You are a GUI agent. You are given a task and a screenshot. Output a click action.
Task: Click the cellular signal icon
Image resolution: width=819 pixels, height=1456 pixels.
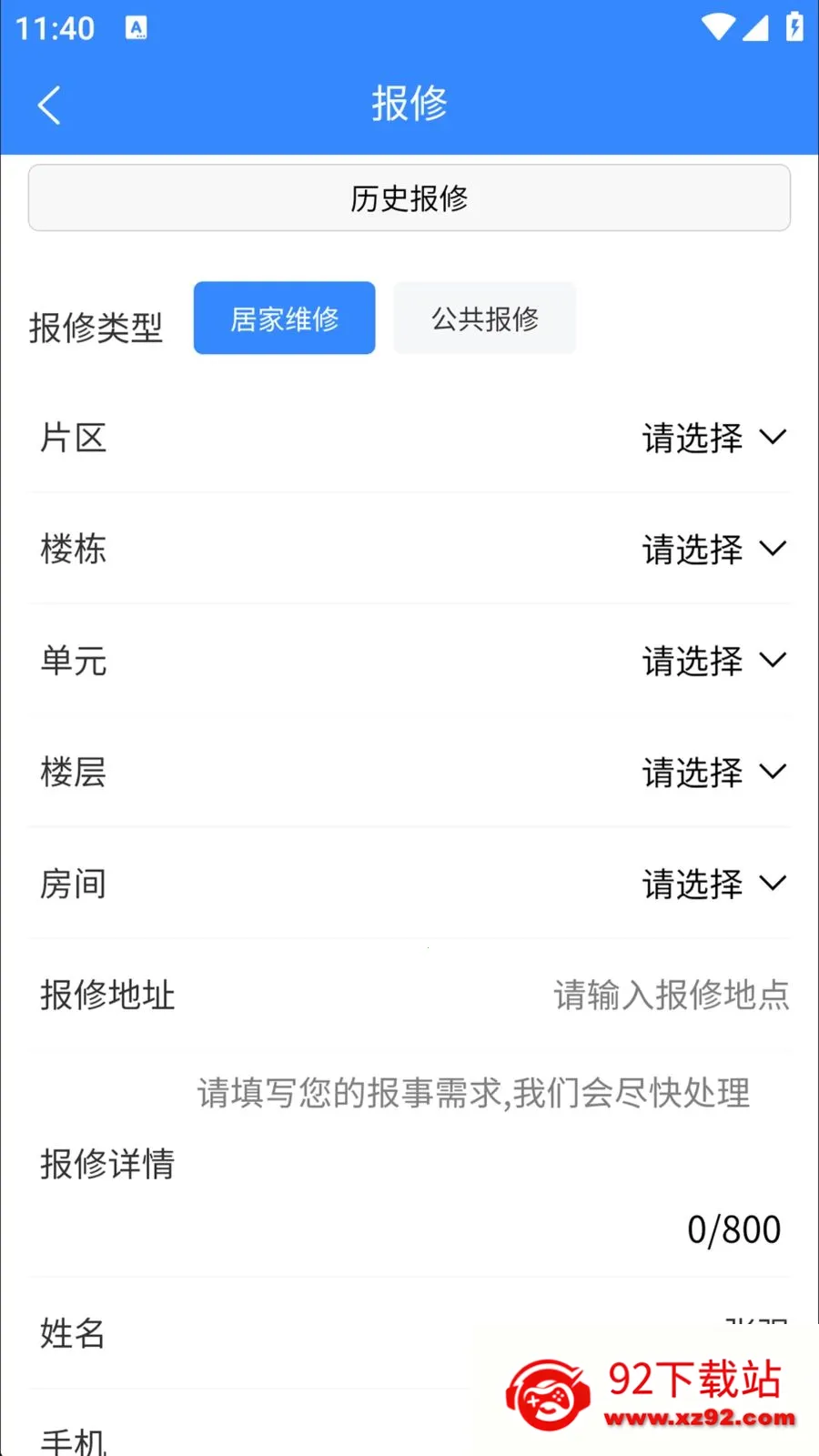tap(756, 27)
